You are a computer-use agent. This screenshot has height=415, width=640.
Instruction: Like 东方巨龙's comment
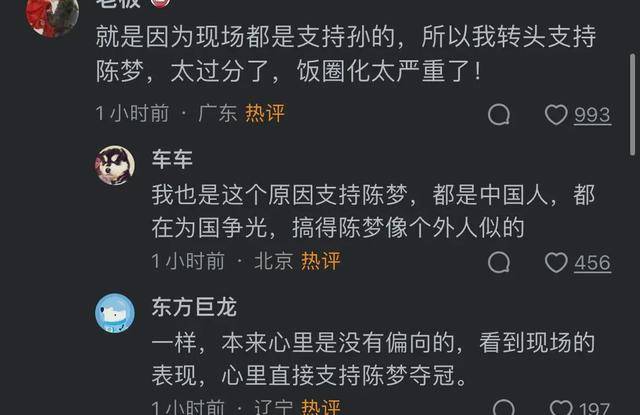(561, 408)
